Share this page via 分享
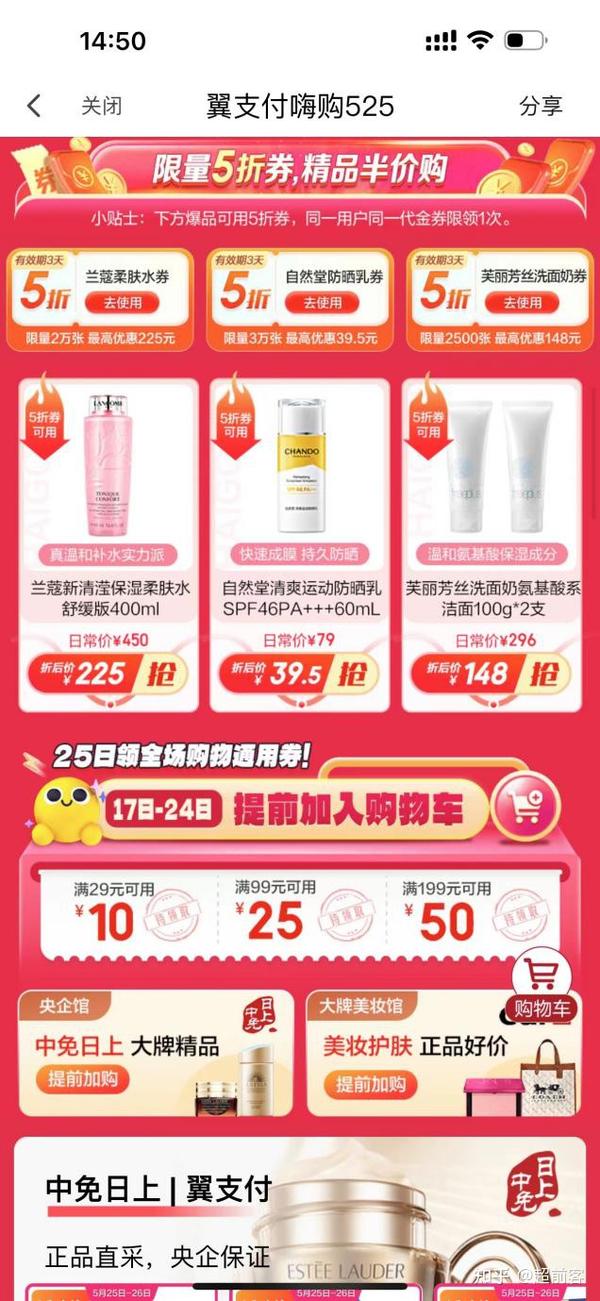The height and width of the screenshot is (1301, 600). click(541, 106)
